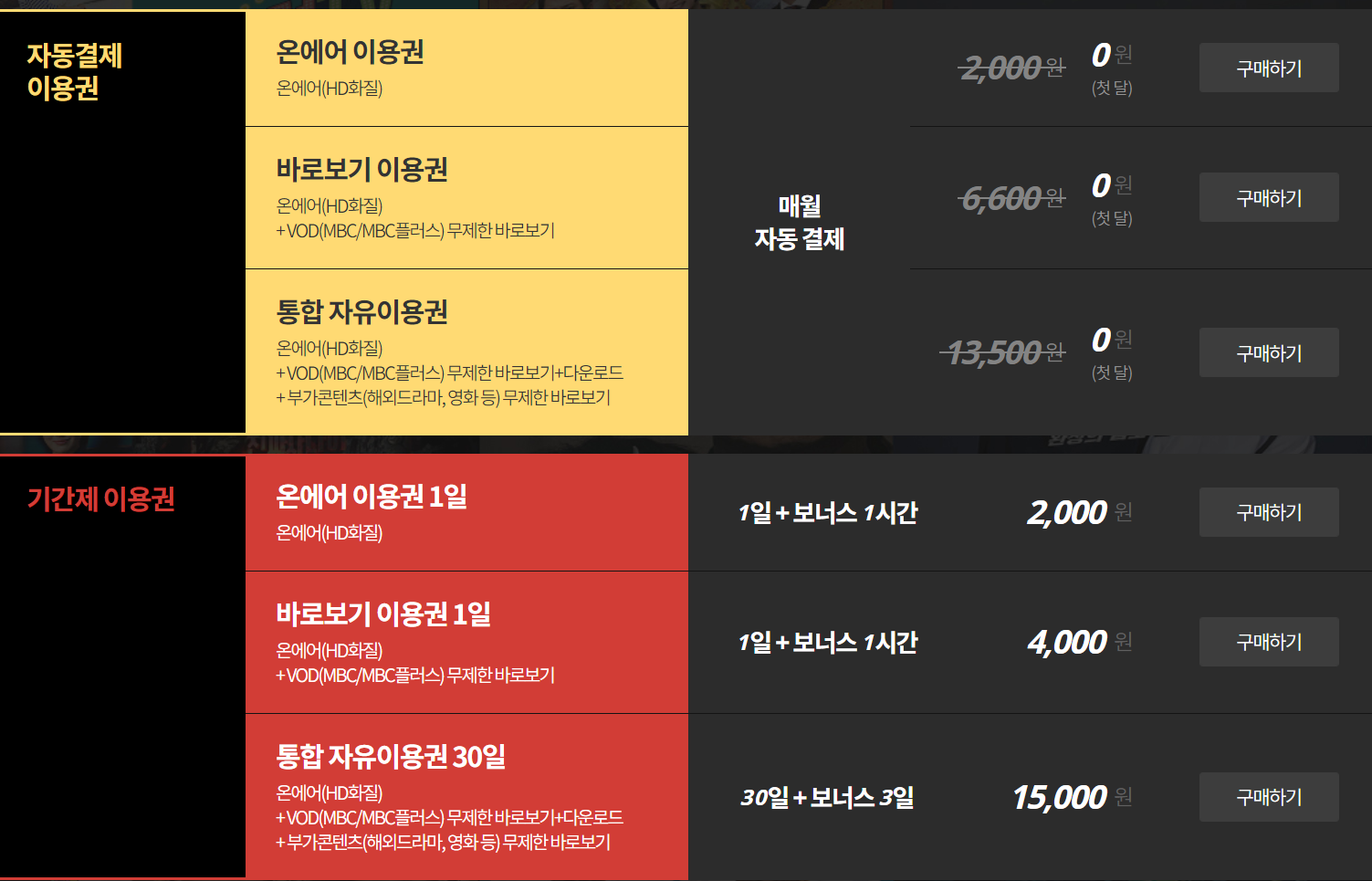Purchase the auto-pay 온에어 이용권
Viewport: 1372px width, 881px height.
click(1269, 68)
